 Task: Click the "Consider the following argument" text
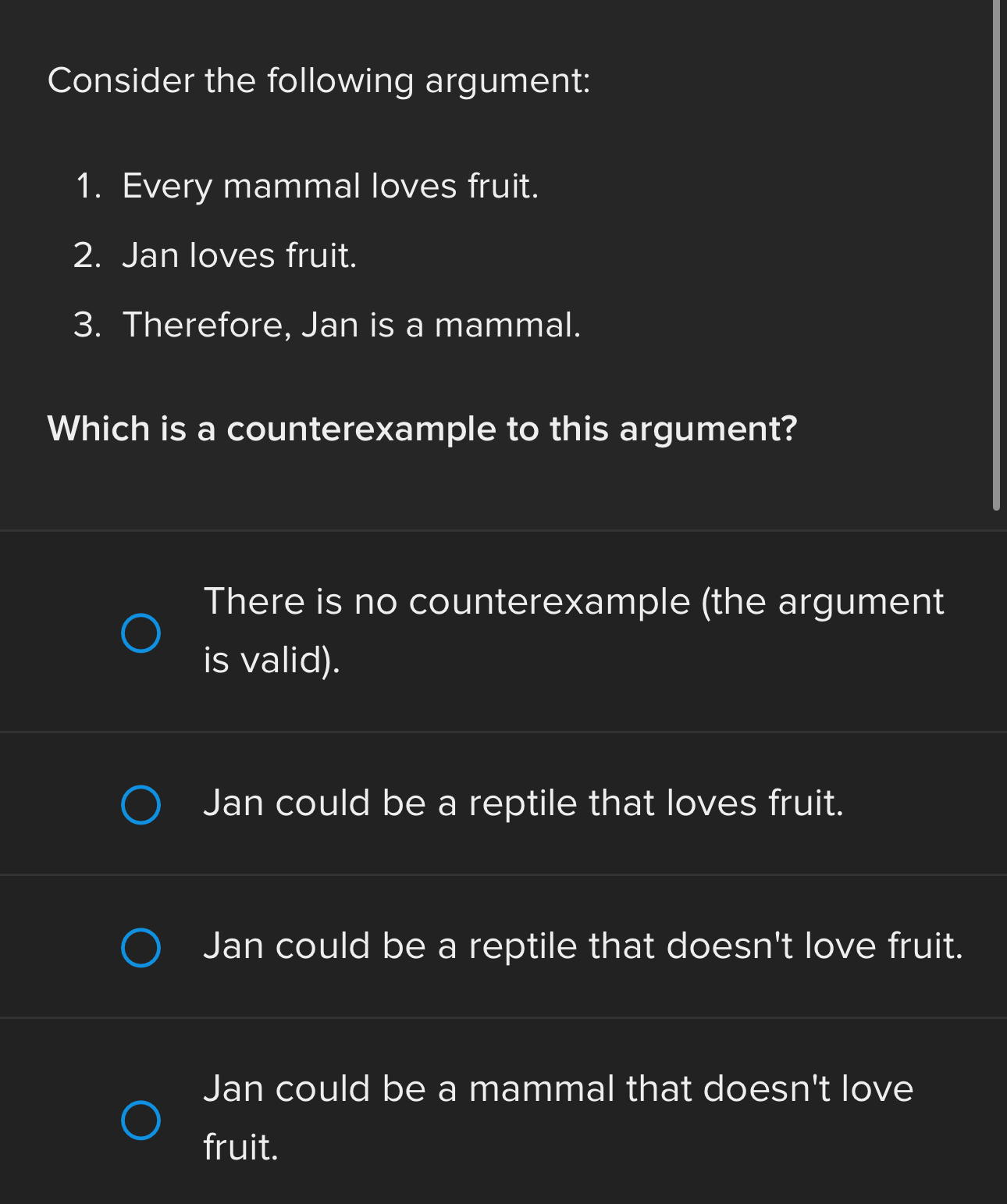pyautogui.click(x=320, y=80)
